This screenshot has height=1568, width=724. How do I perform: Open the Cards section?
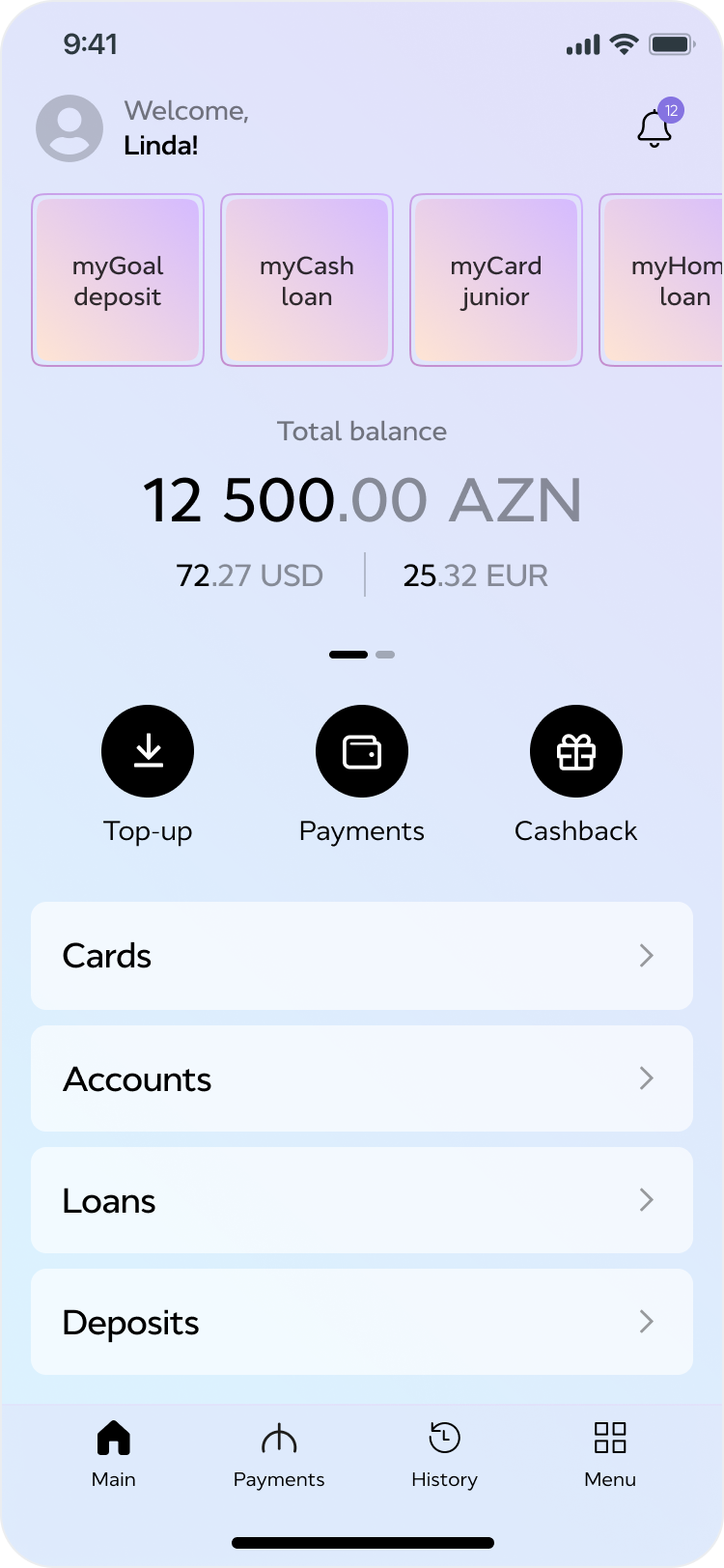click(362, 956)
